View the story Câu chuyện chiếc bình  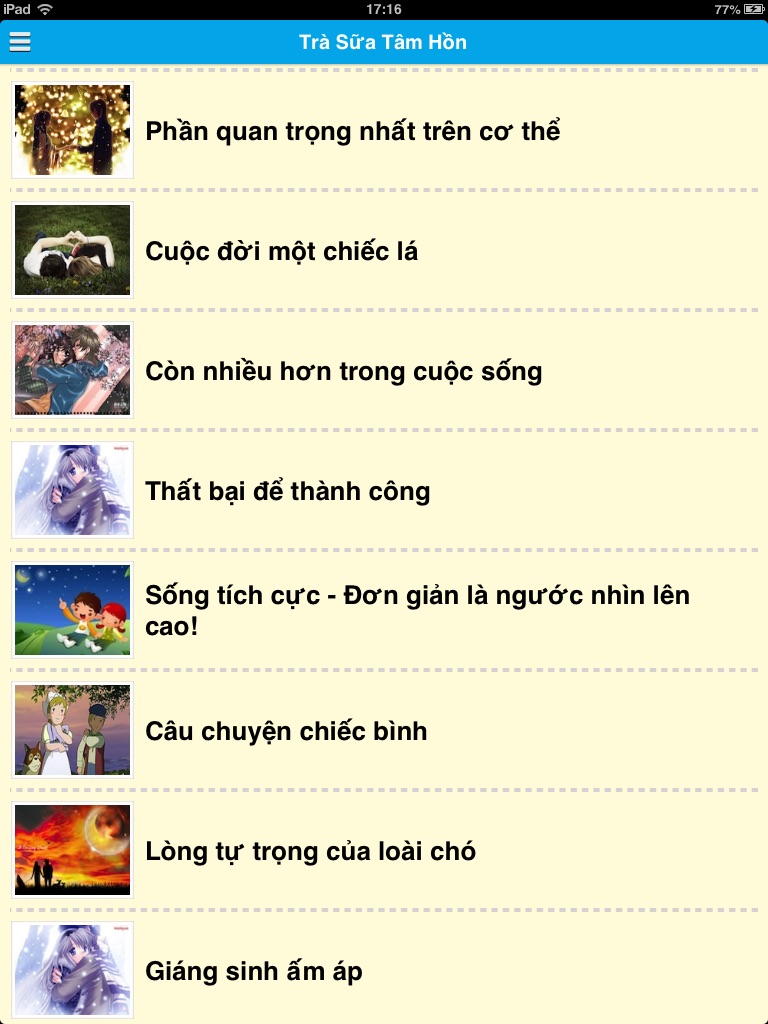pyautogui.click(x=384, y=731)
